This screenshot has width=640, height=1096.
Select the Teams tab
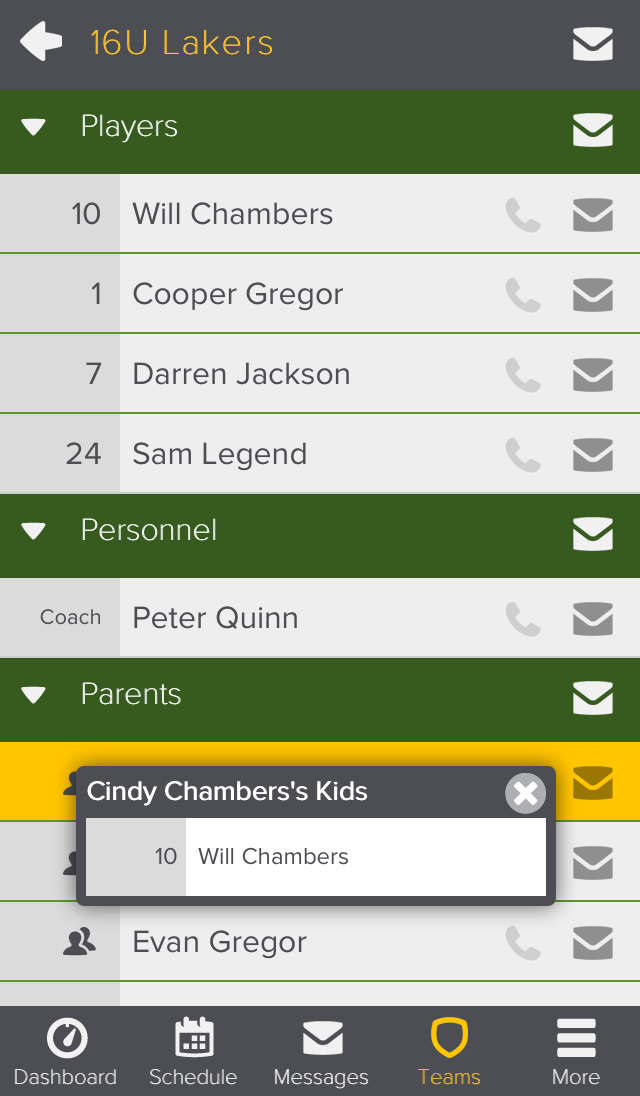tap(449, 1052)
